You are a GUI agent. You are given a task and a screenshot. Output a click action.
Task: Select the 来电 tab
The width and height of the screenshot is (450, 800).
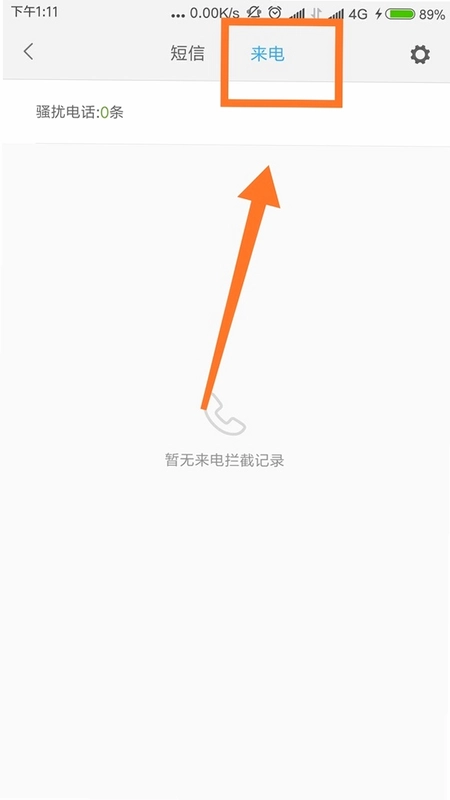[267, 54]
